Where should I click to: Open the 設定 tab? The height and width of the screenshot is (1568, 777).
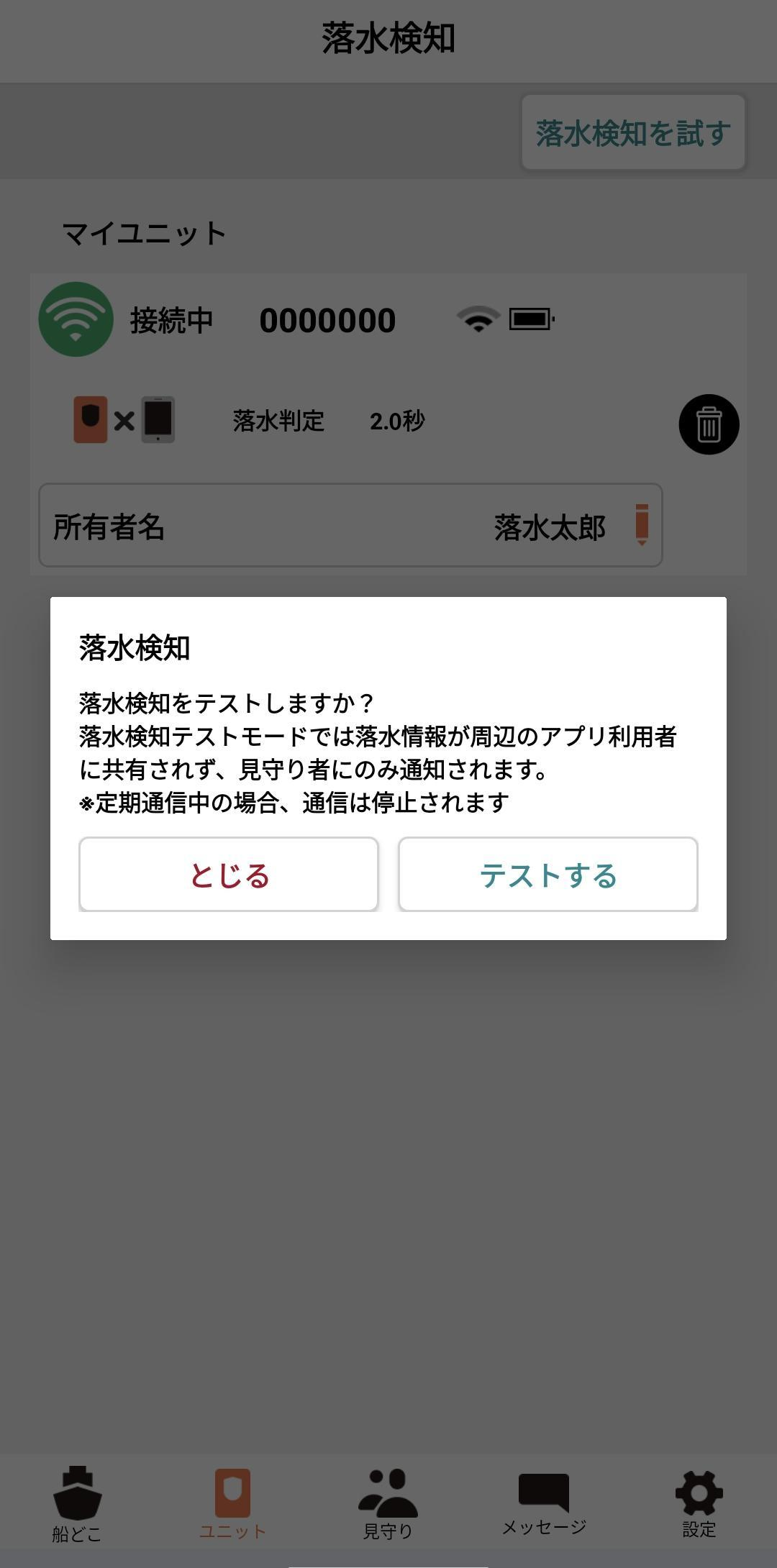[x=699, y=1503]
